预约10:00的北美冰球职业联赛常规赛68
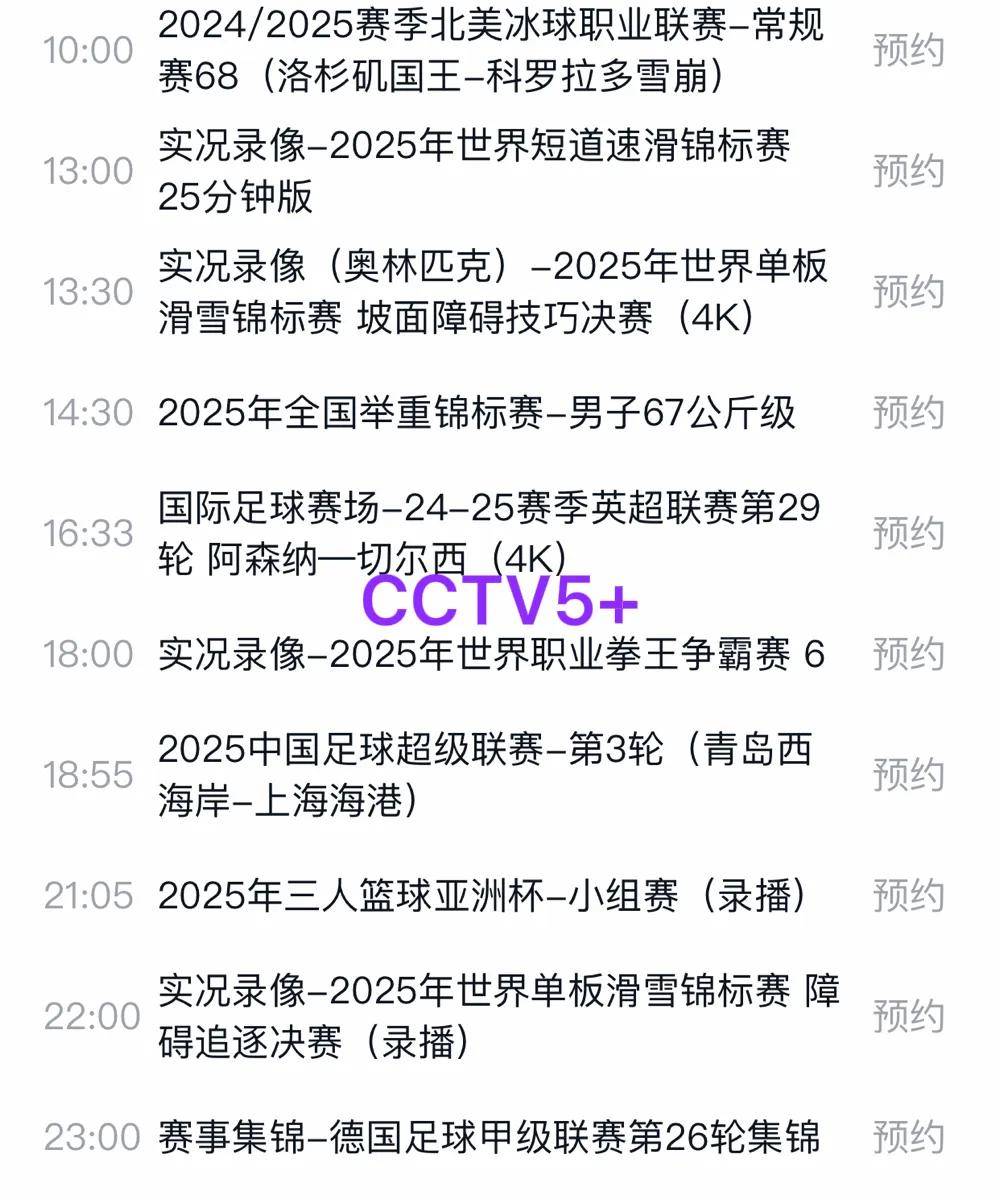The height and width of the screenshot is (1200, 1000). (x=906, y=47)
